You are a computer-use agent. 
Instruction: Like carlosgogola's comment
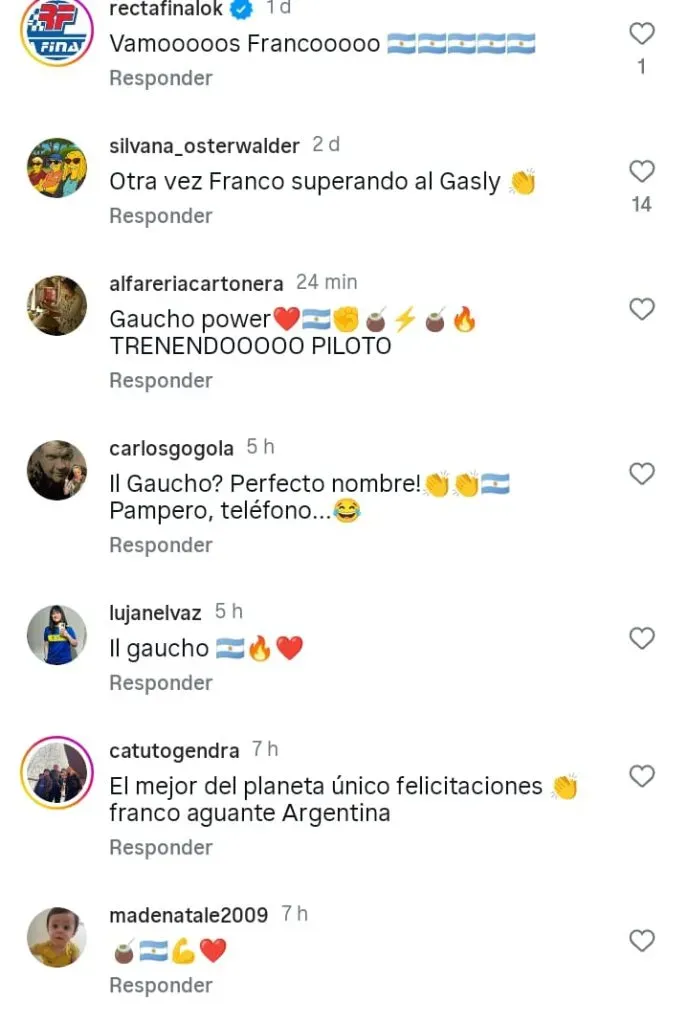click(642, 473)
